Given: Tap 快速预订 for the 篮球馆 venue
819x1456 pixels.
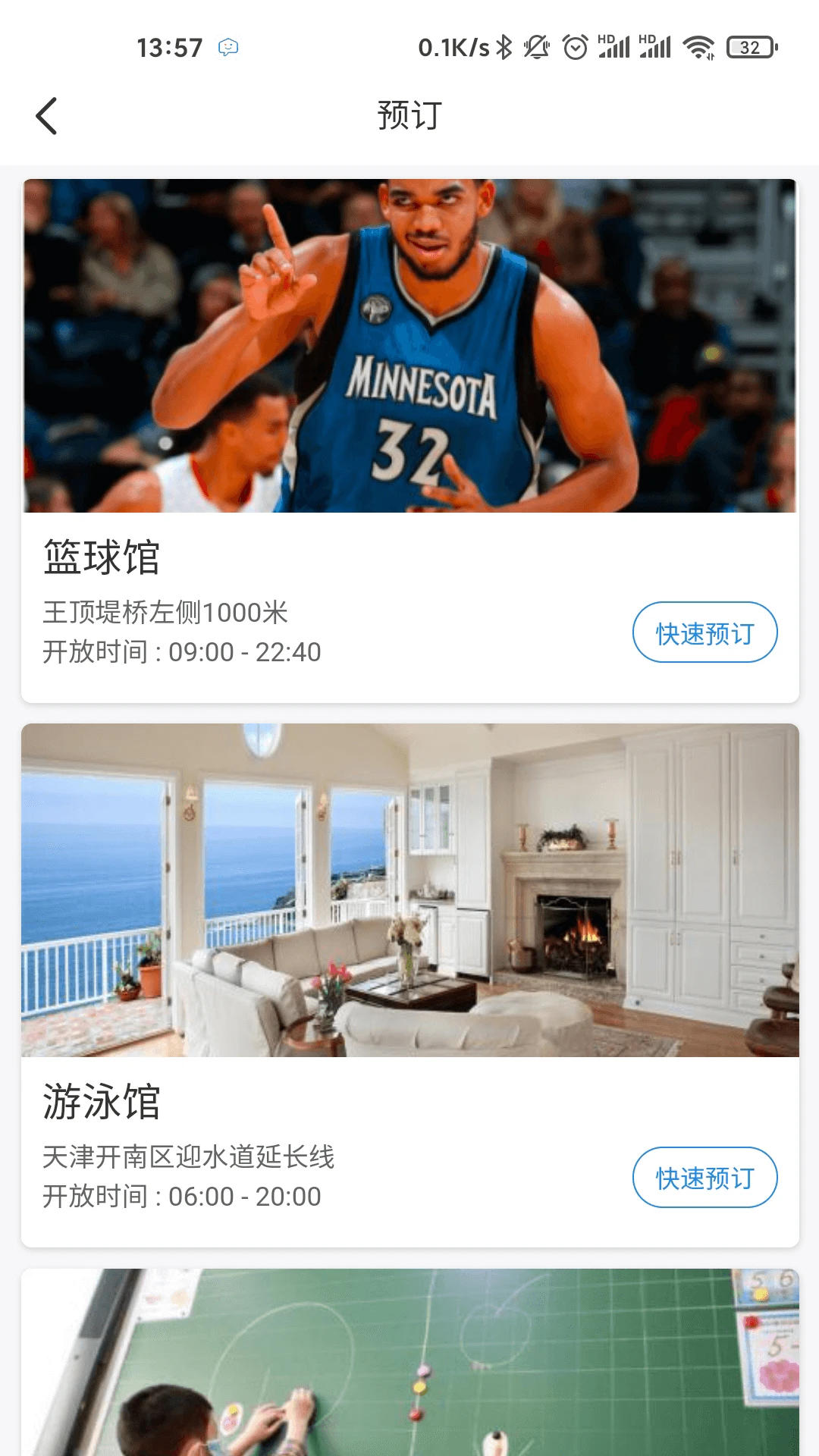Looking at the screenshot, I should 704,632.
